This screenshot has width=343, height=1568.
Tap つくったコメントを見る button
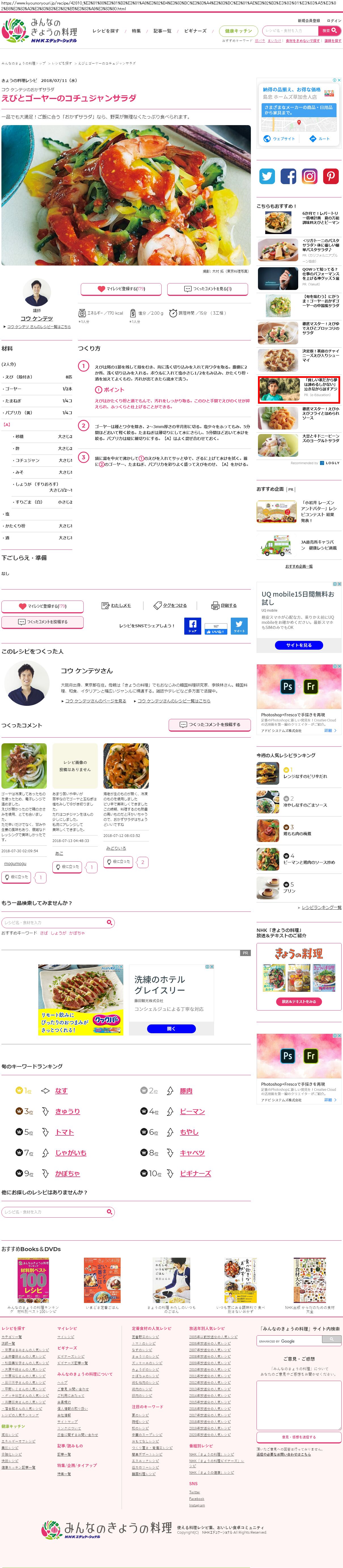pyautogui.click(x=208, y=289)
